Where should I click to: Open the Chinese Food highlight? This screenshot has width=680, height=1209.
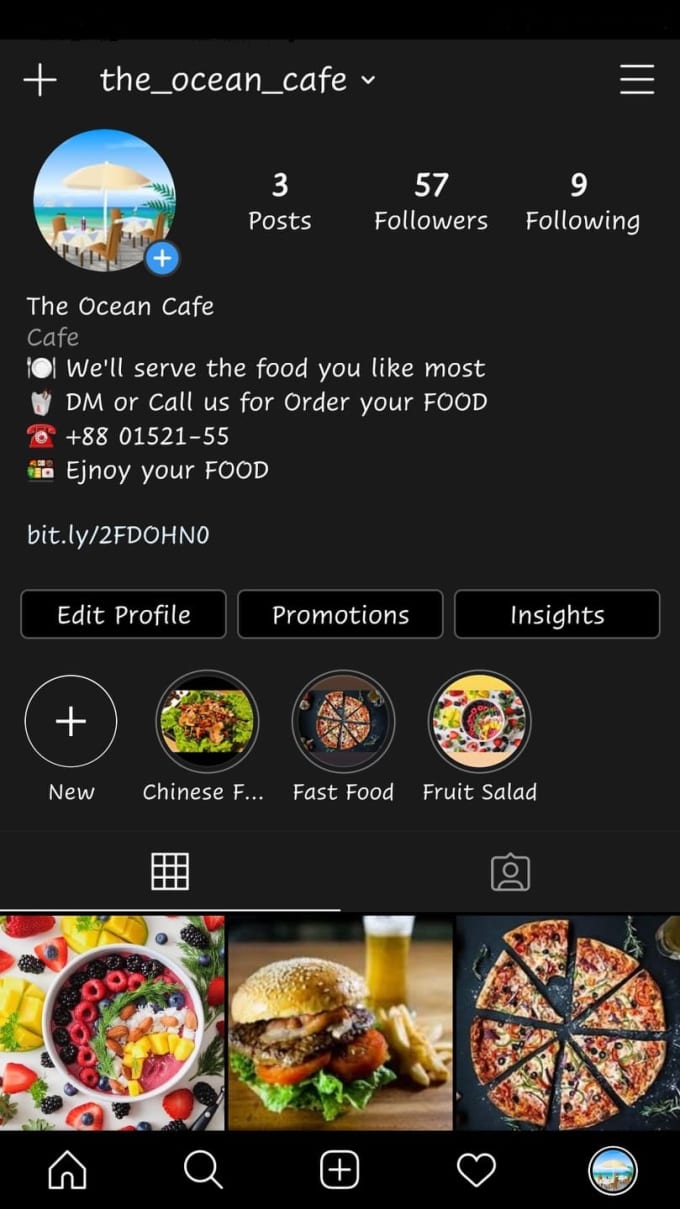[207, 721]
